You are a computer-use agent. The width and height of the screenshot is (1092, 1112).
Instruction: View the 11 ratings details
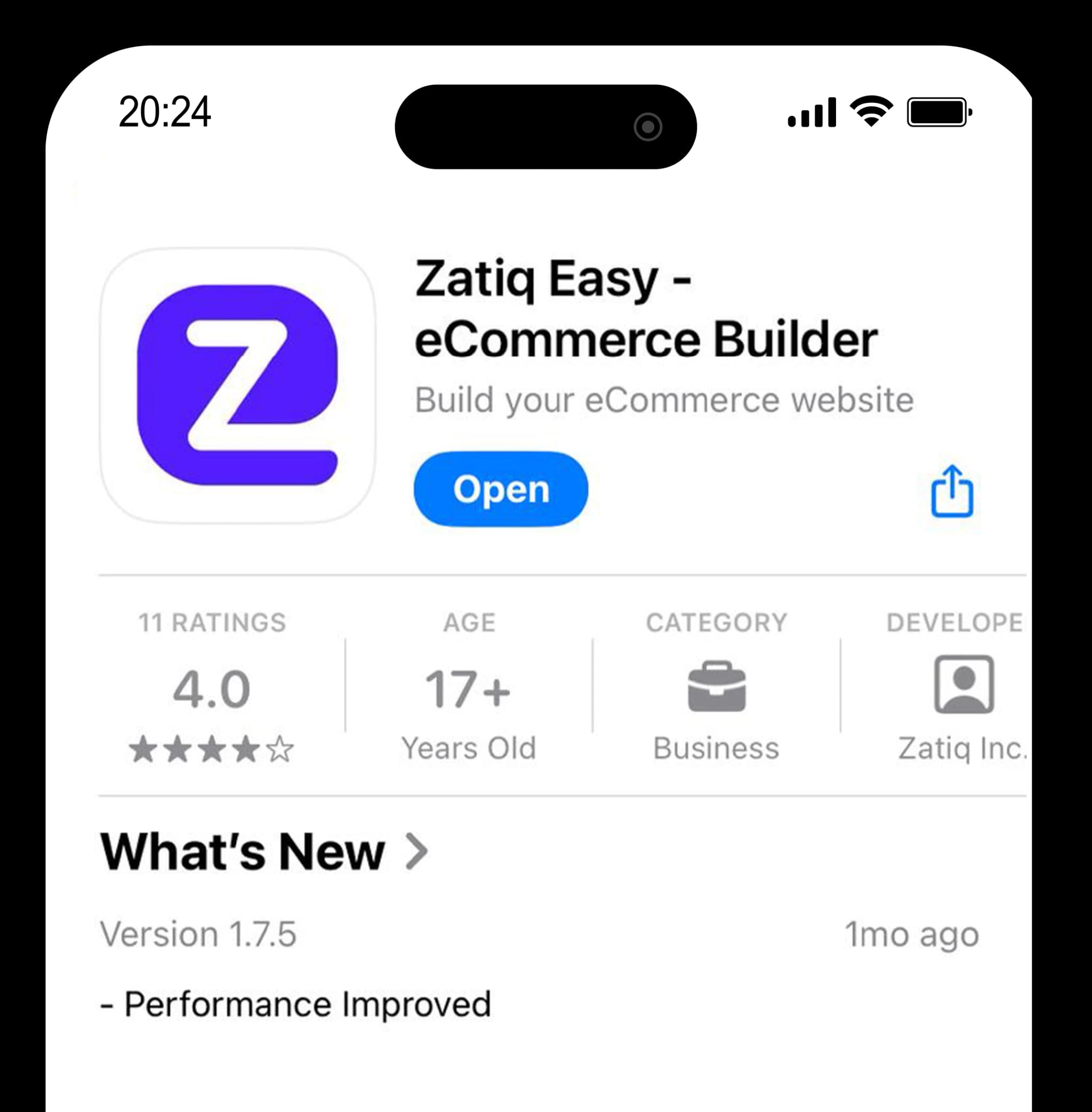212,687
